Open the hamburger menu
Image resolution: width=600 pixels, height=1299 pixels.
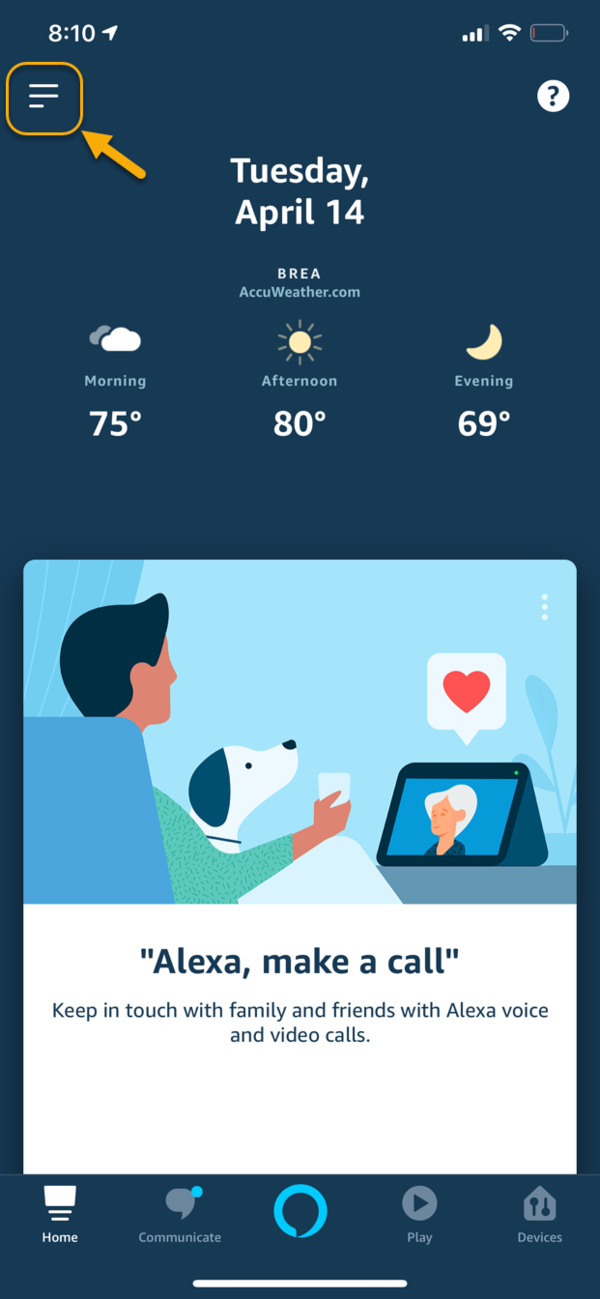[x=44, y=97]
